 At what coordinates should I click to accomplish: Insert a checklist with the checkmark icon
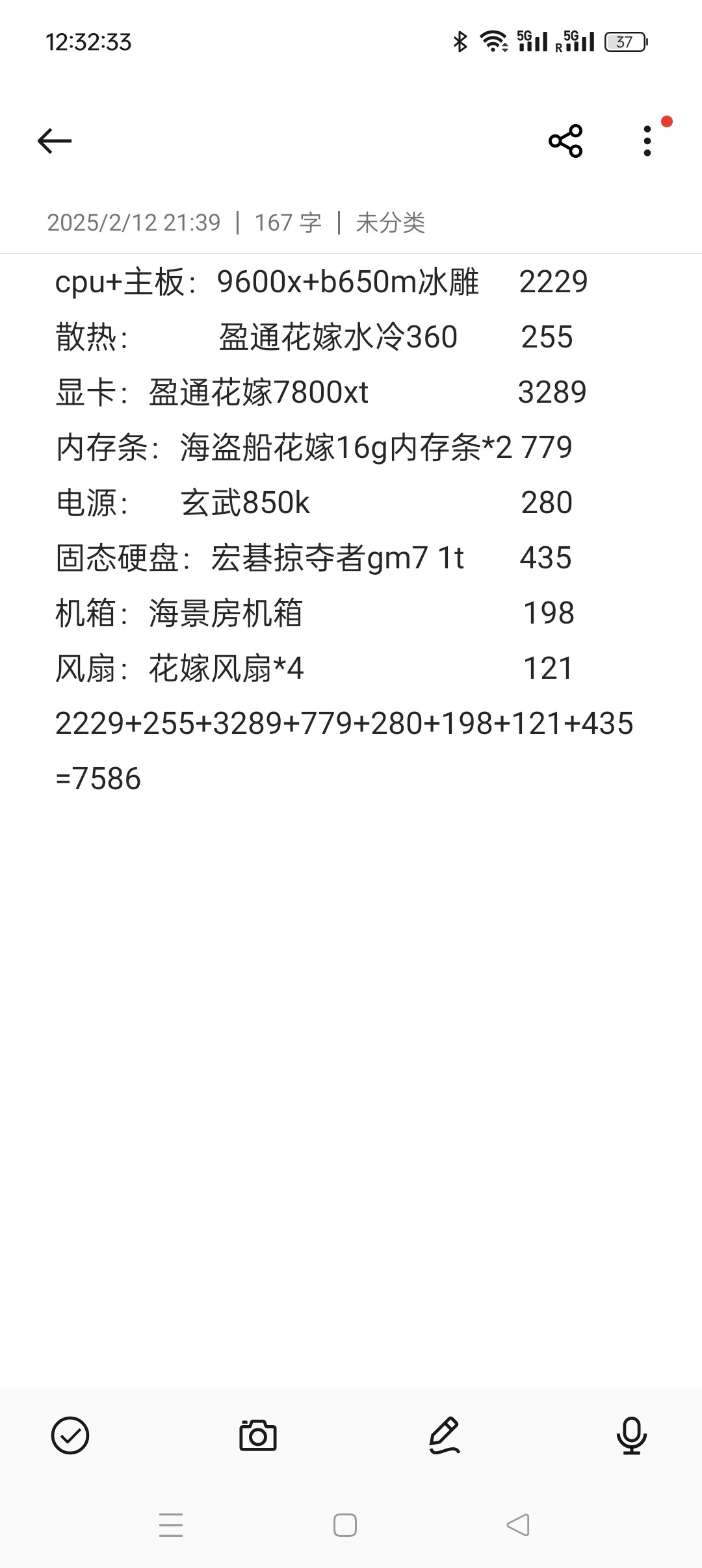pos(70,1435)
